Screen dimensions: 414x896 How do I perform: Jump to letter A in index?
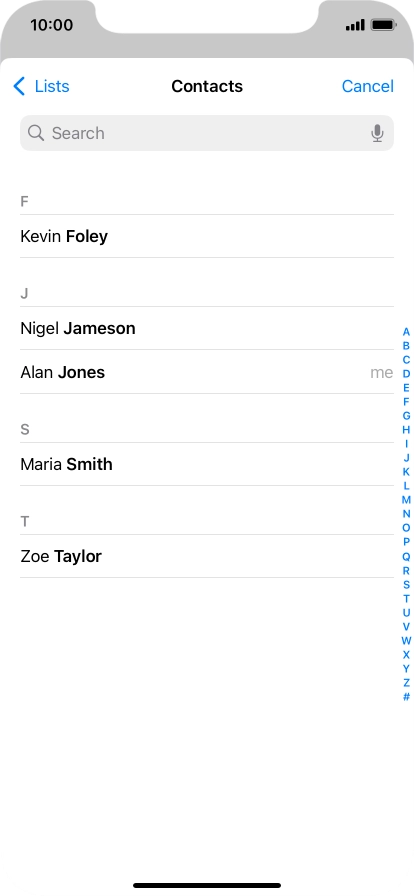[406, 332]
